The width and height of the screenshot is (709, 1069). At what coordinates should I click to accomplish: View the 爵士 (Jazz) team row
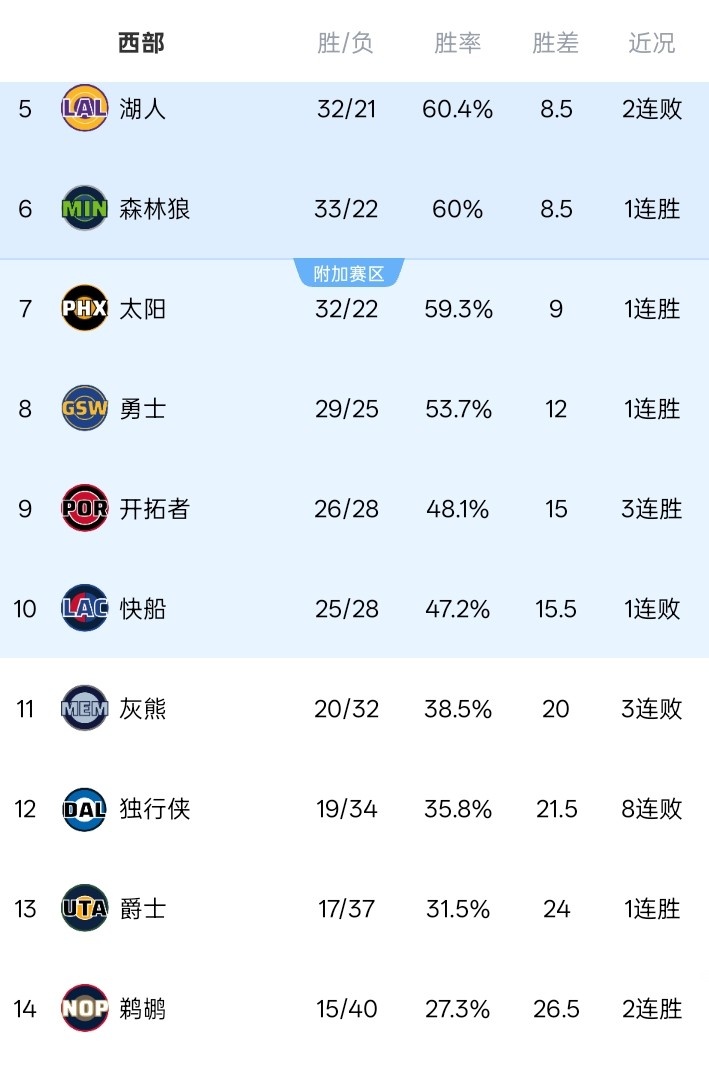pos(142,909)
